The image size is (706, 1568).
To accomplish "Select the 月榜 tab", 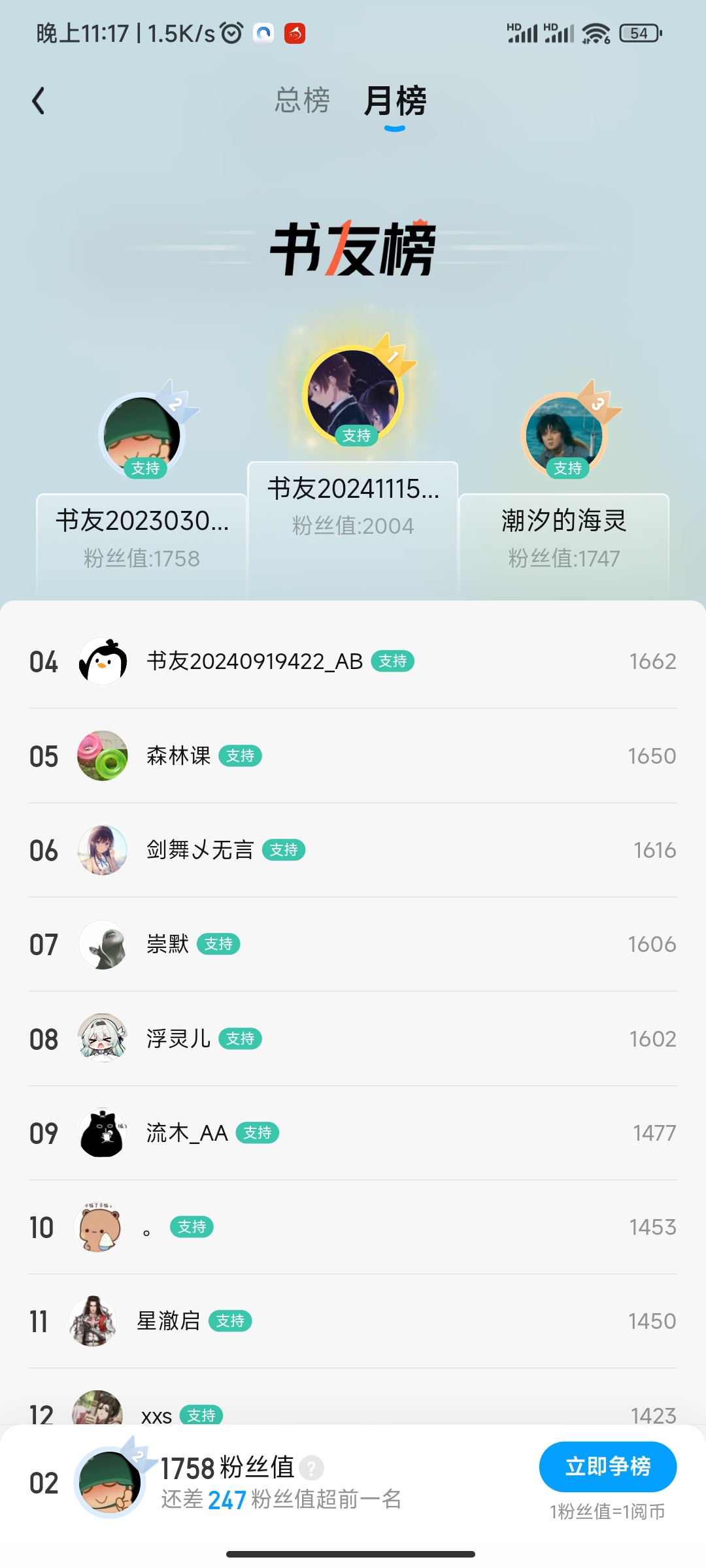I will [395, 101].
